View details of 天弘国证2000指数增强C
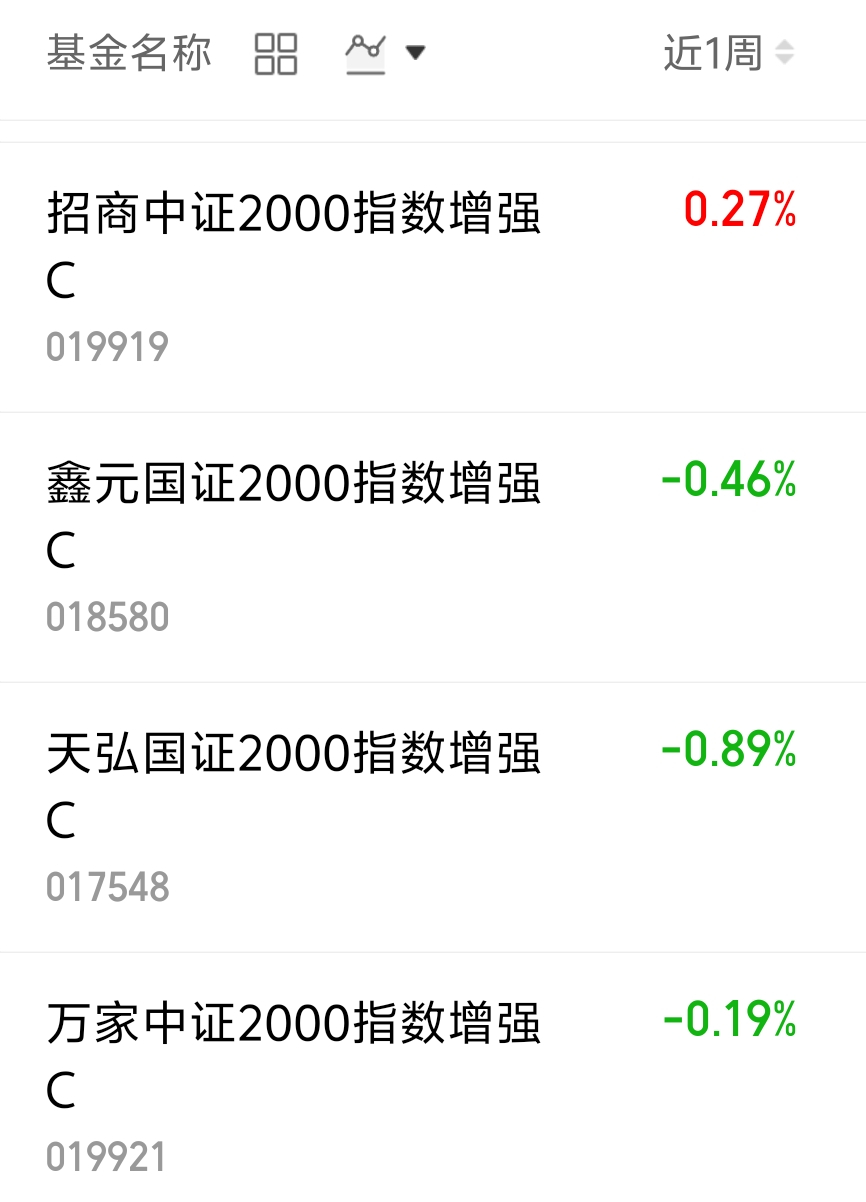This screenshot has width=866, height=1202. coord(433,818)
